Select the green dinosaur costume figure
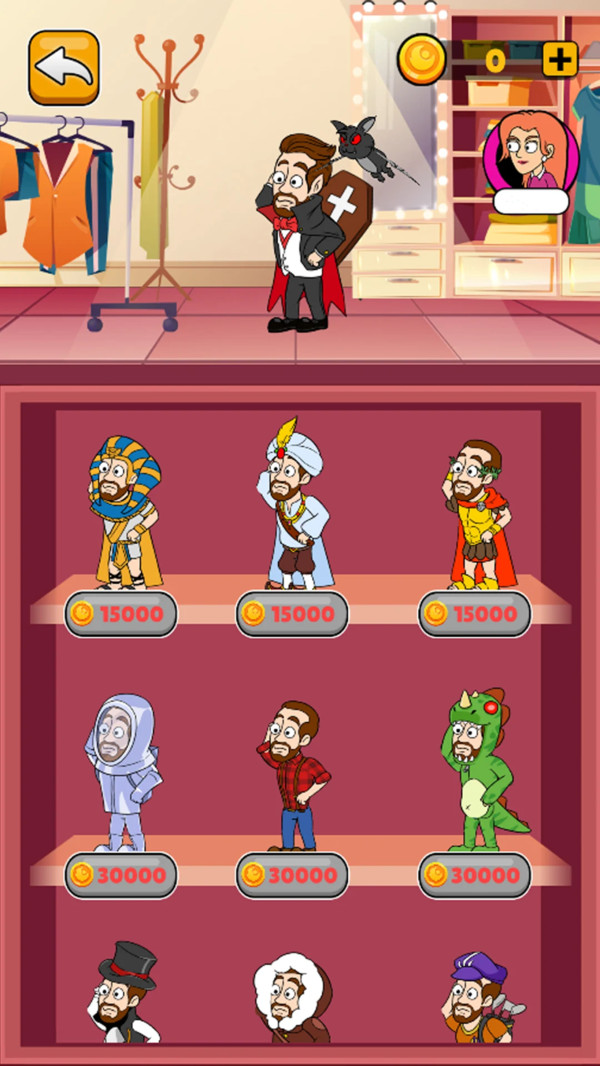Screen dimensions: 600x1066 [477, 770]
